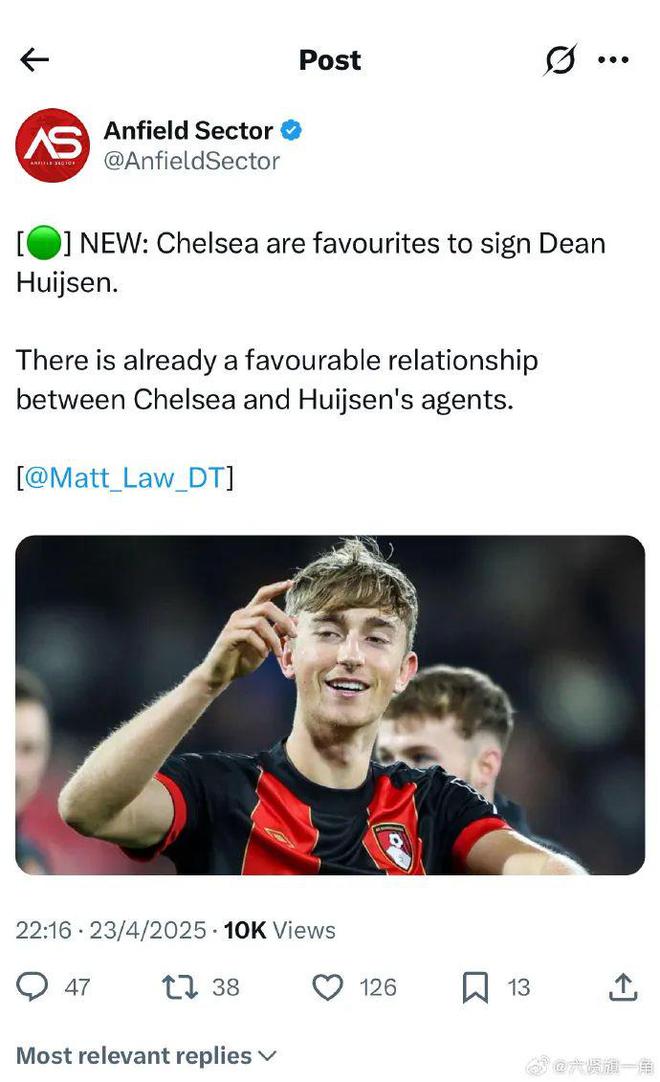Visit the @AnfieldSector account handle
Viewport: 660px width, 1082px height.
tap(192, 160)
